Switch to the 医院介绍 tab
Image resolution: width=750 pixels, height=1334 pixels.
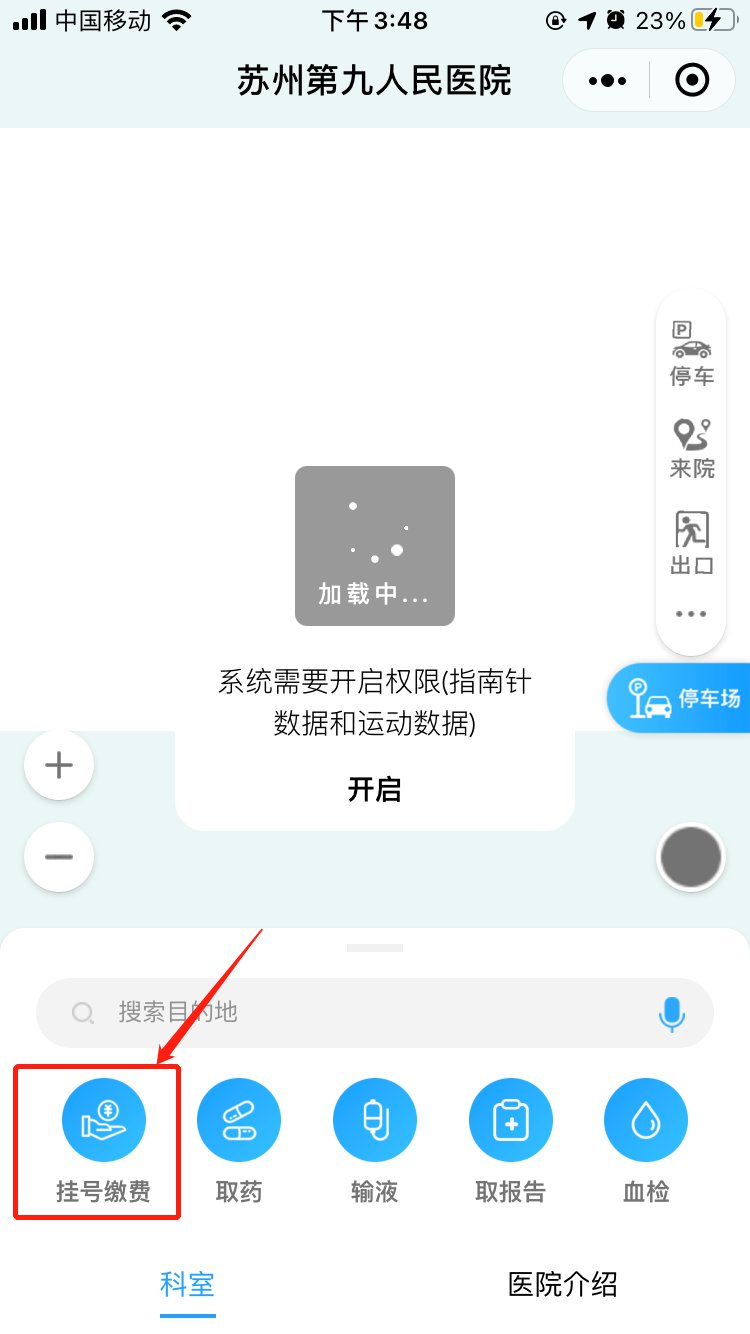[562, 1284]
